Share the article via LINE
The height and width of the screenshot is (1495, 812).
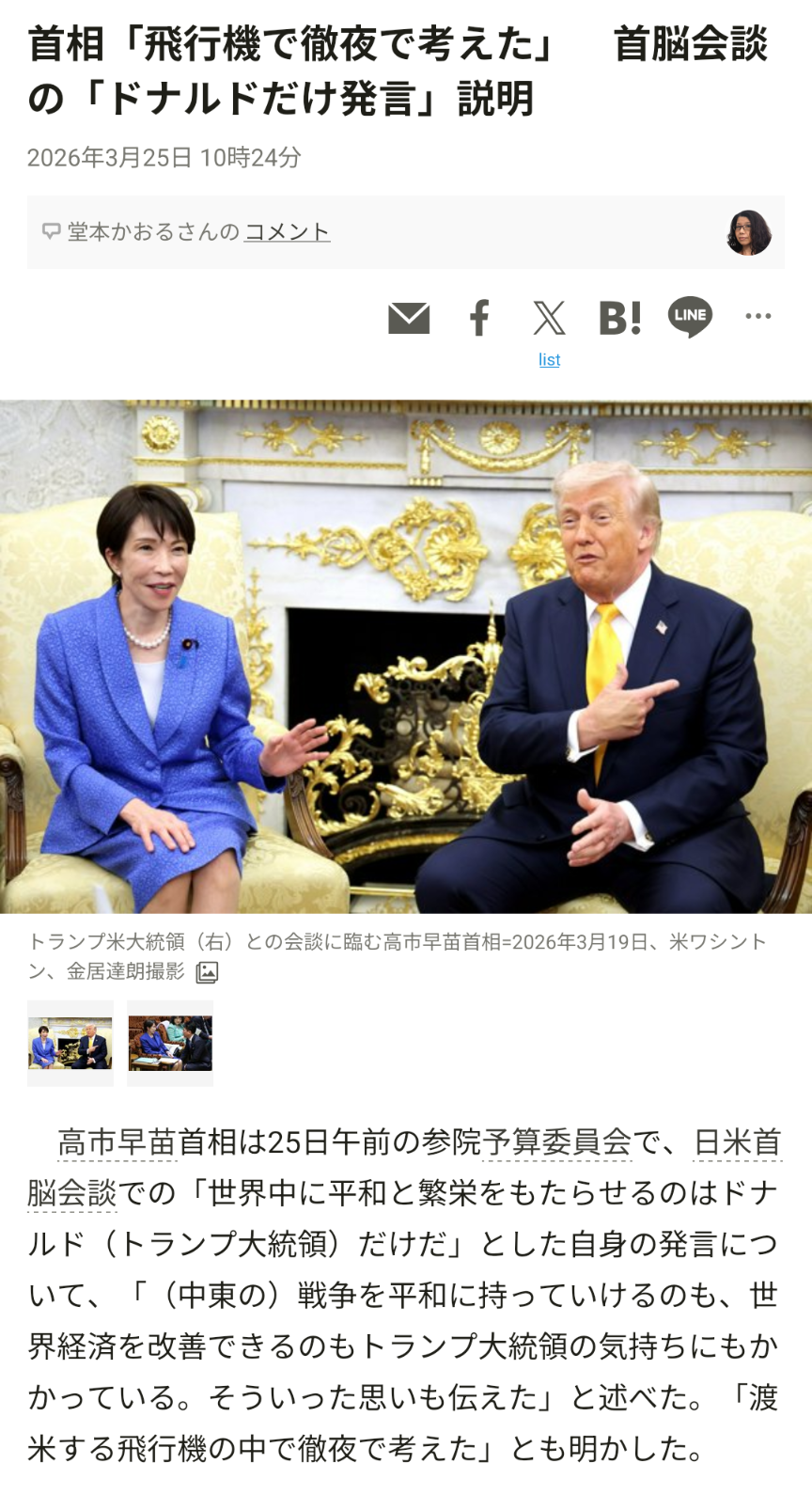coord(690,318)
